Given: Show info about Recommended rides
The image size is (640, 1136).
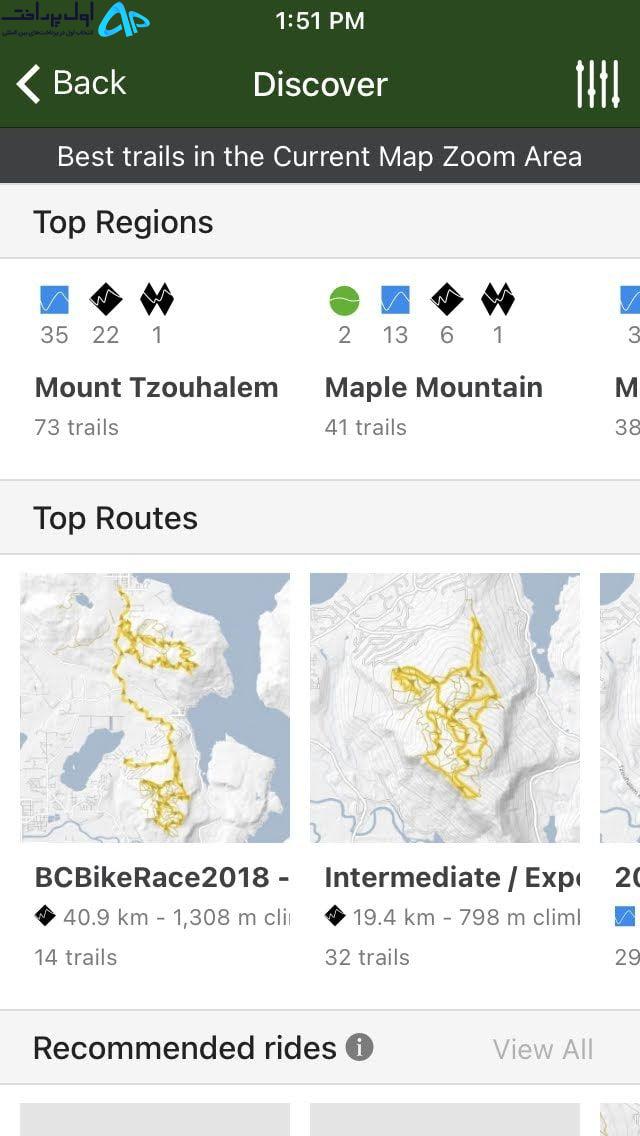Looking at the screenshot, I should point(359,1047).
